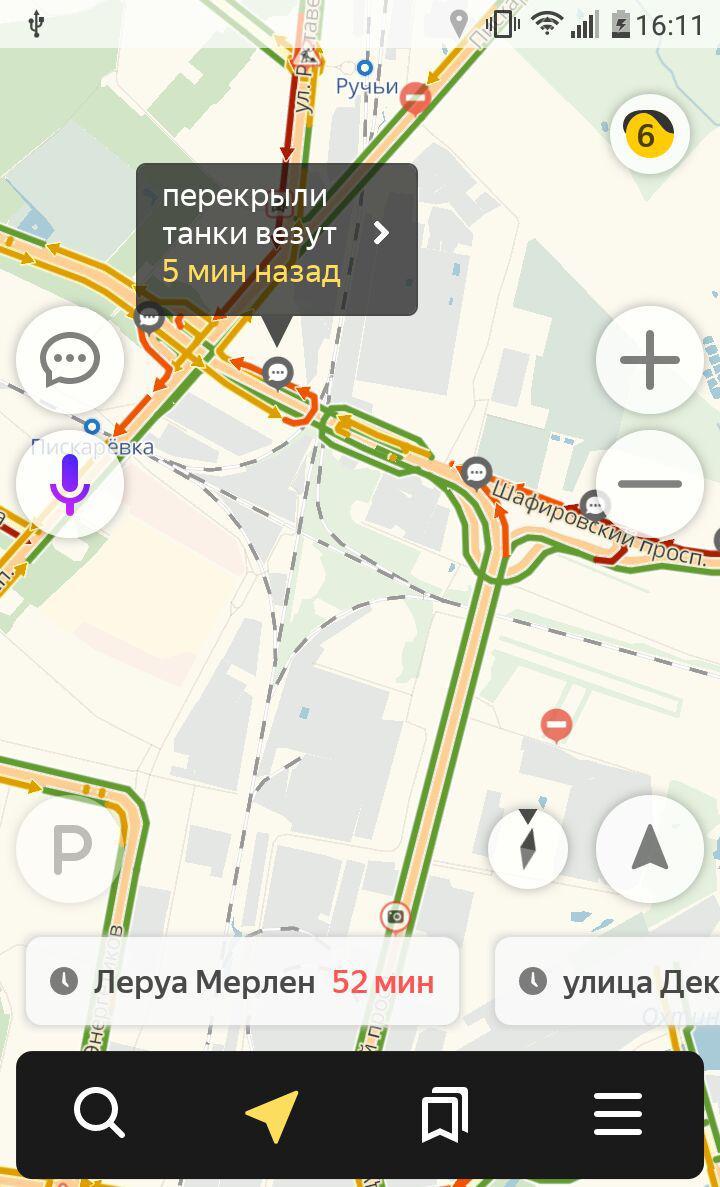Tap the no-entry sign near Ручьи

pos(415,99)
